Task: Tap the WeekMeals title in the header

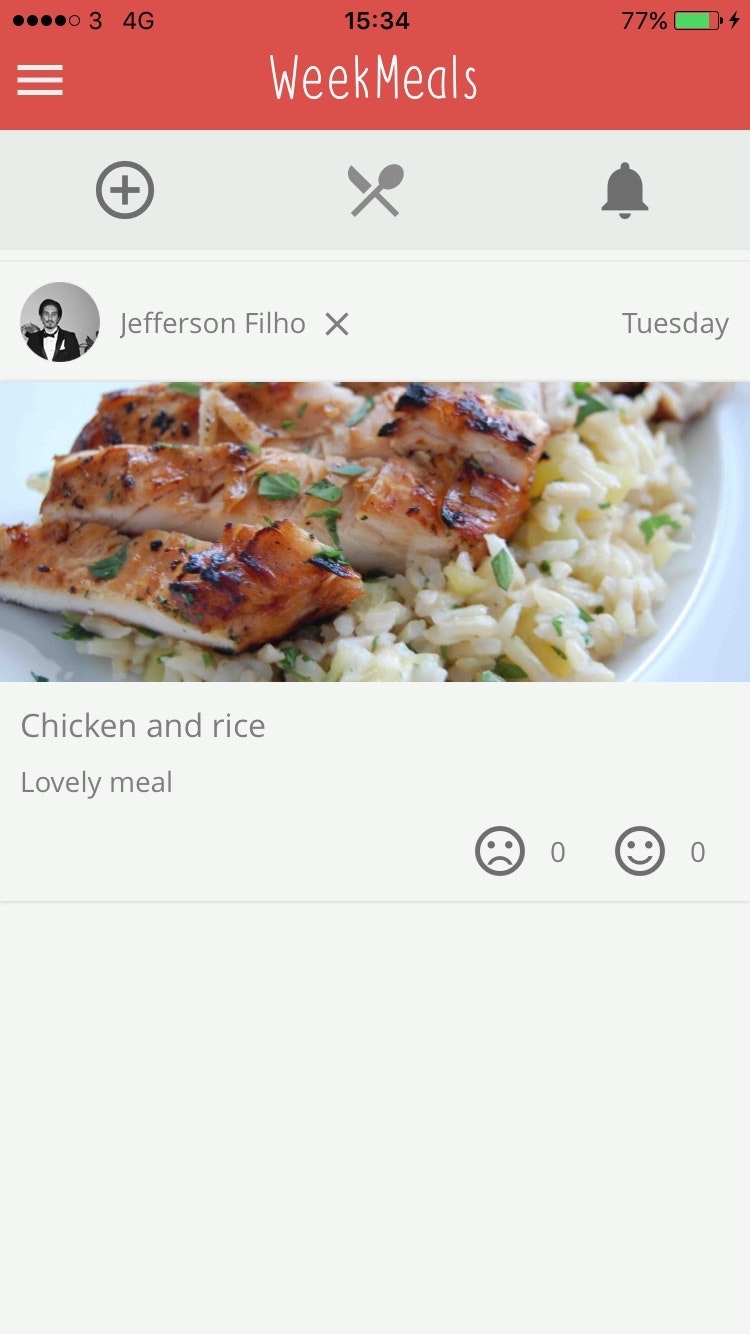Action: pos(375,79)
